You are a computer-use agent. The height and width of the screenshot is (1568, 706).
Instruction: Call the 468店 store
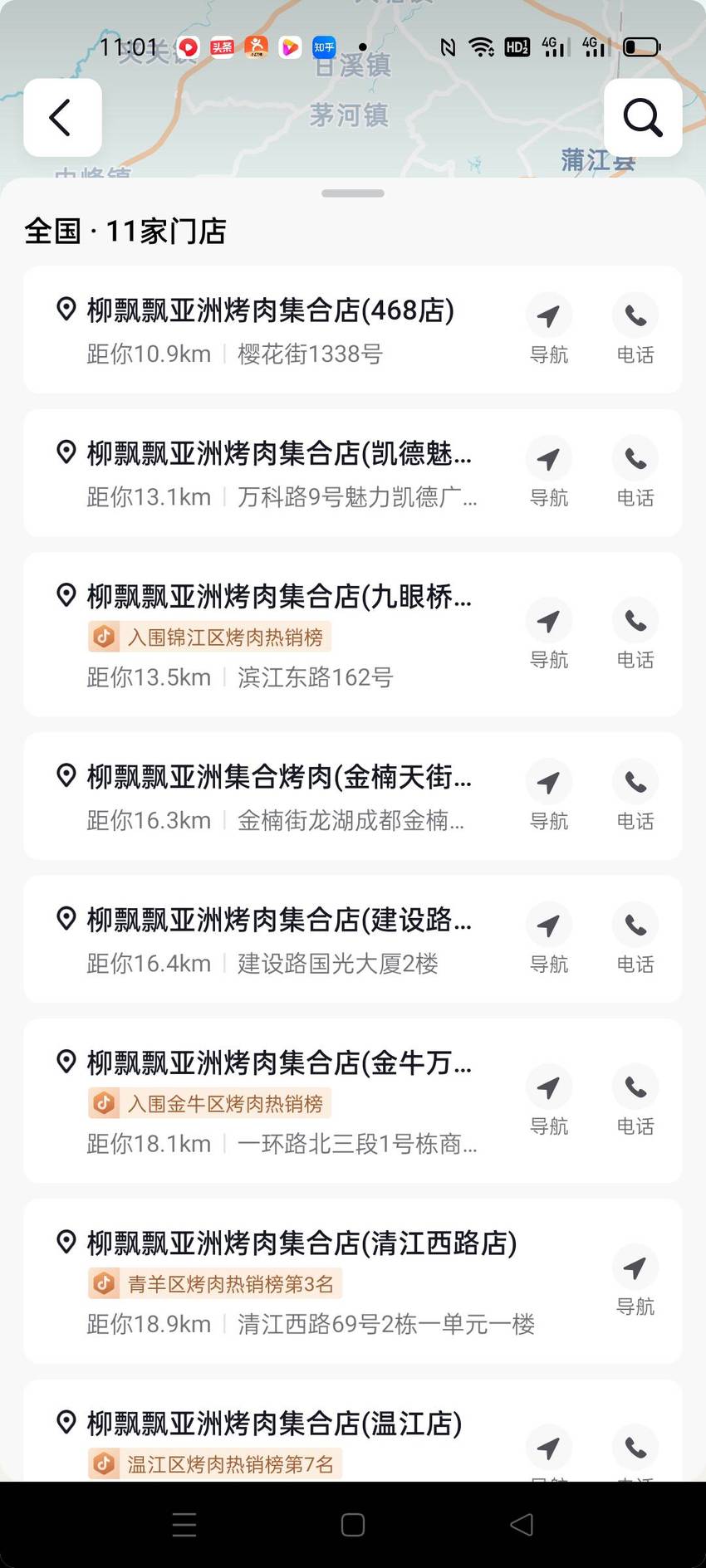point(635,330)
